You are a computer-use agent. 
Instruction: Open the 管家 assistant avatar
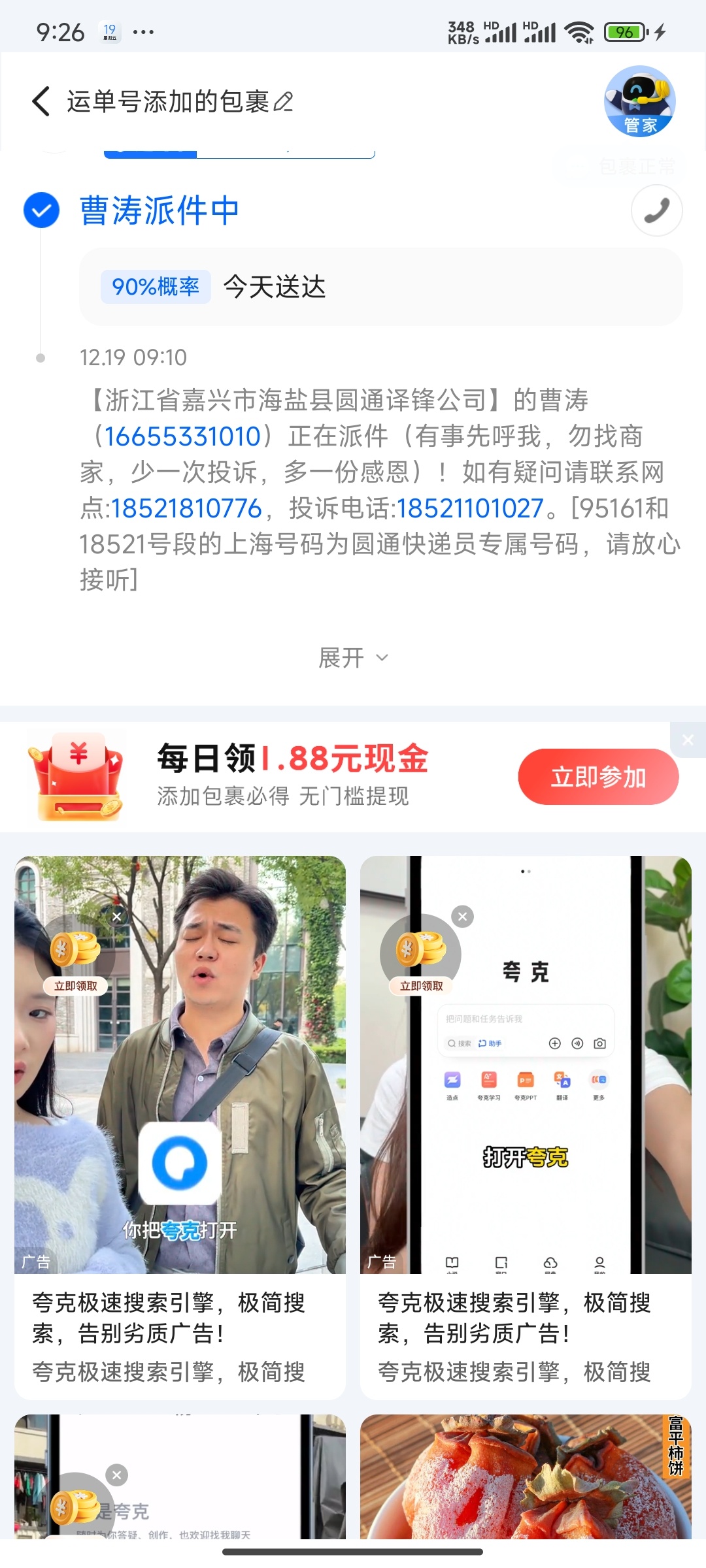click(x=639, y=101)
